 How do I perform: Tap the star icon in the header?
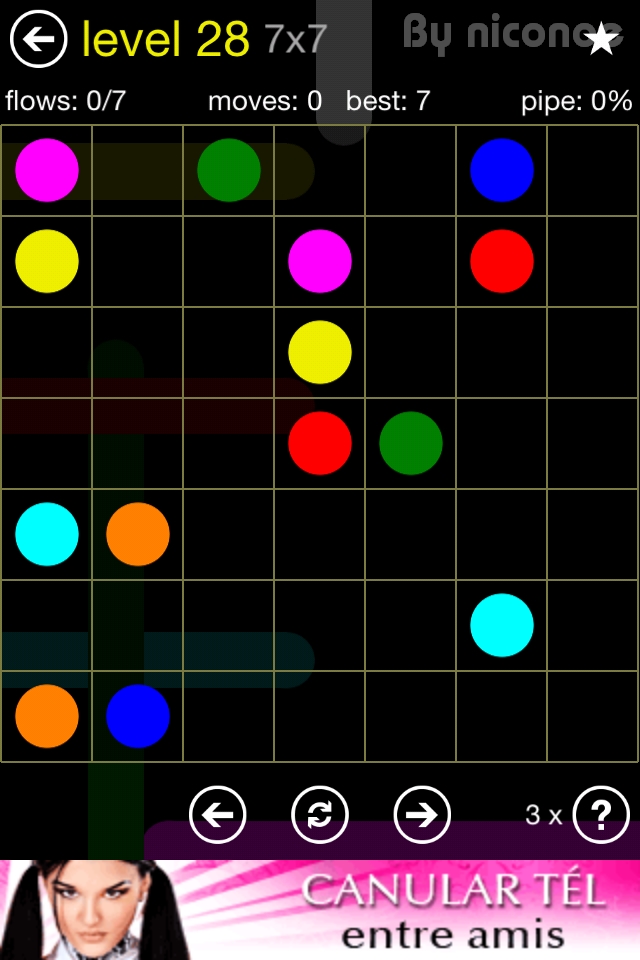(x=600, y=39)
